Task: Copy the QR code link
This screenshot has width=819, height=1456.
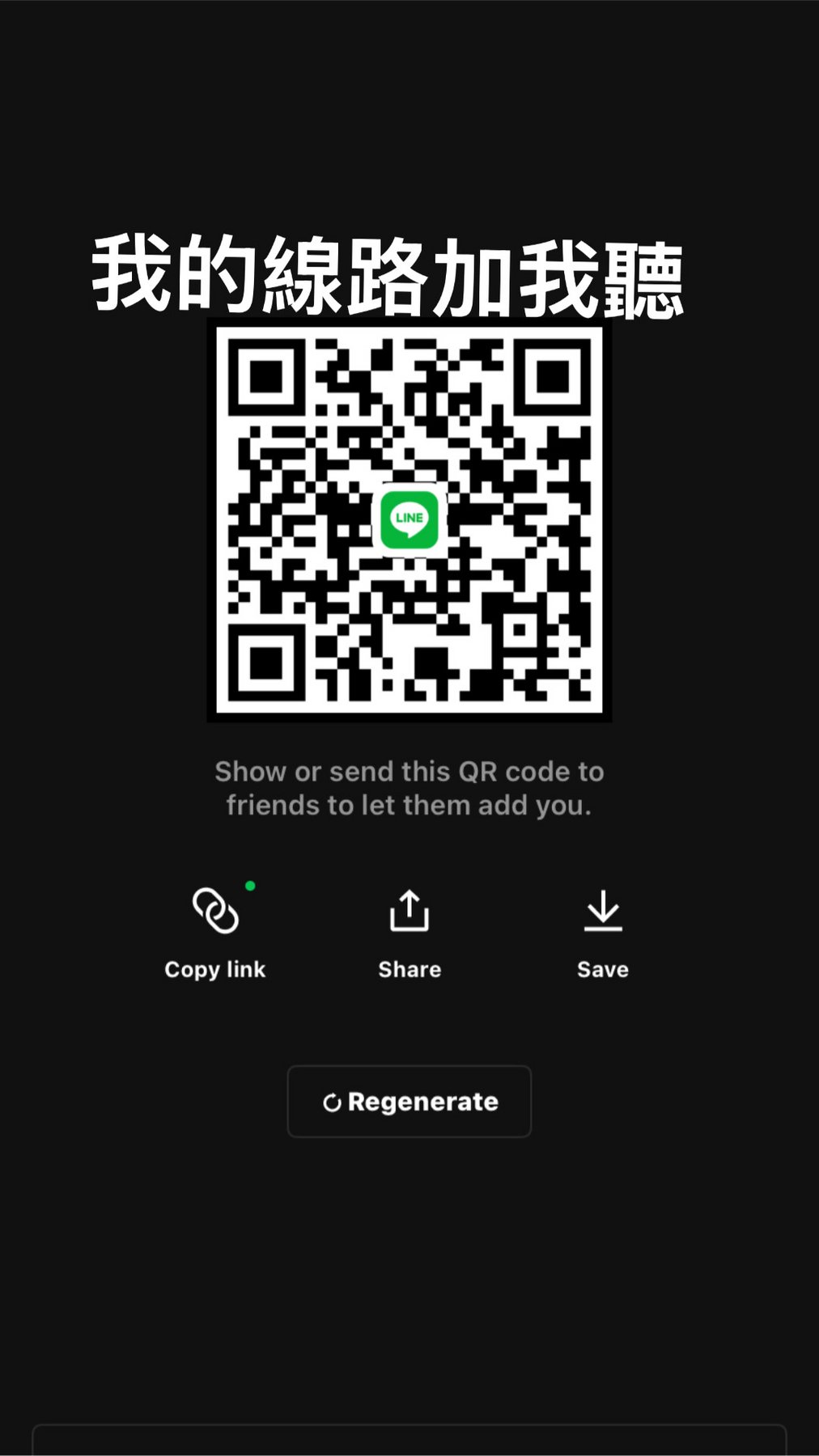Action: click(214, 933)
